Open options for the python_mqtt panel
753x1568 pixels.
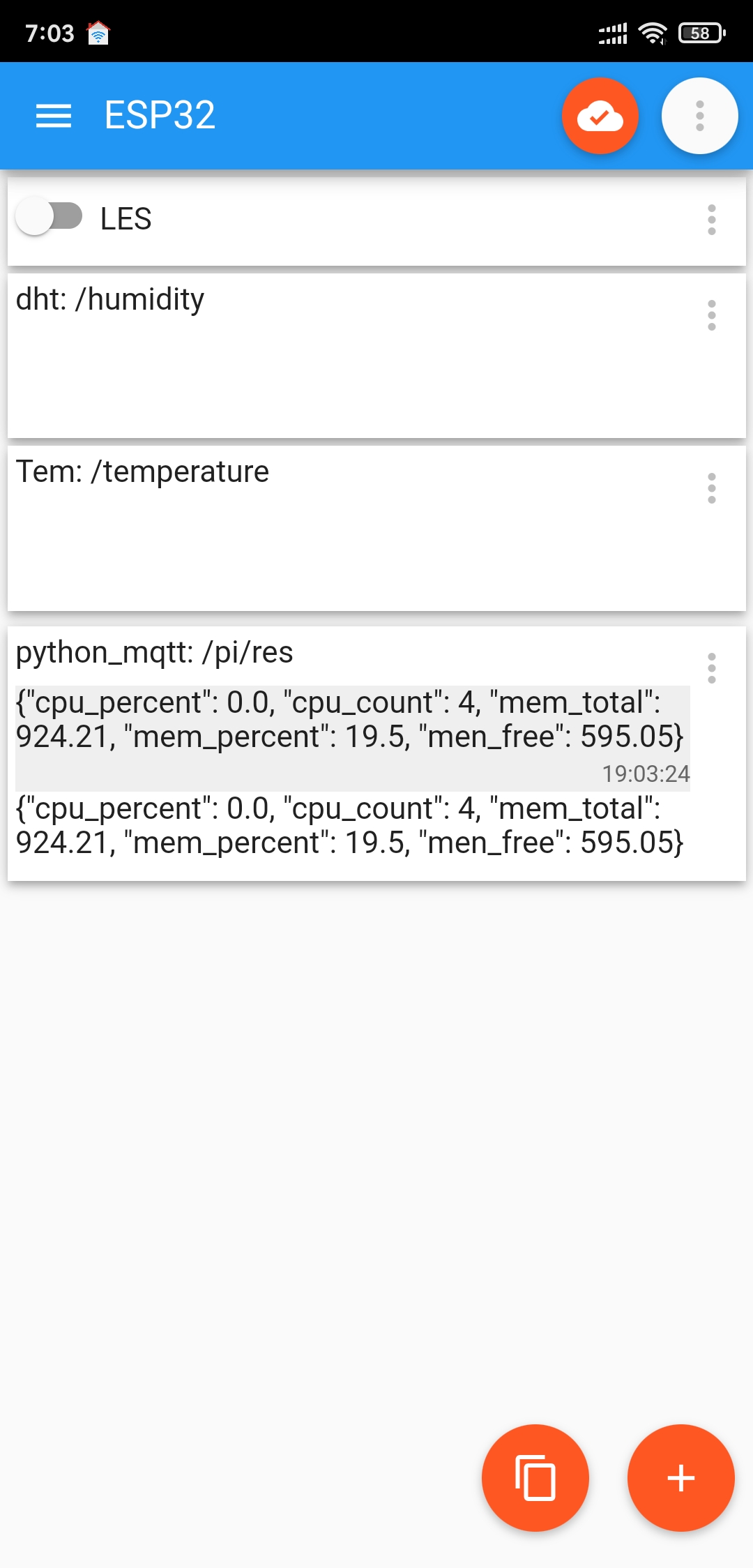(x=711, y=668)
